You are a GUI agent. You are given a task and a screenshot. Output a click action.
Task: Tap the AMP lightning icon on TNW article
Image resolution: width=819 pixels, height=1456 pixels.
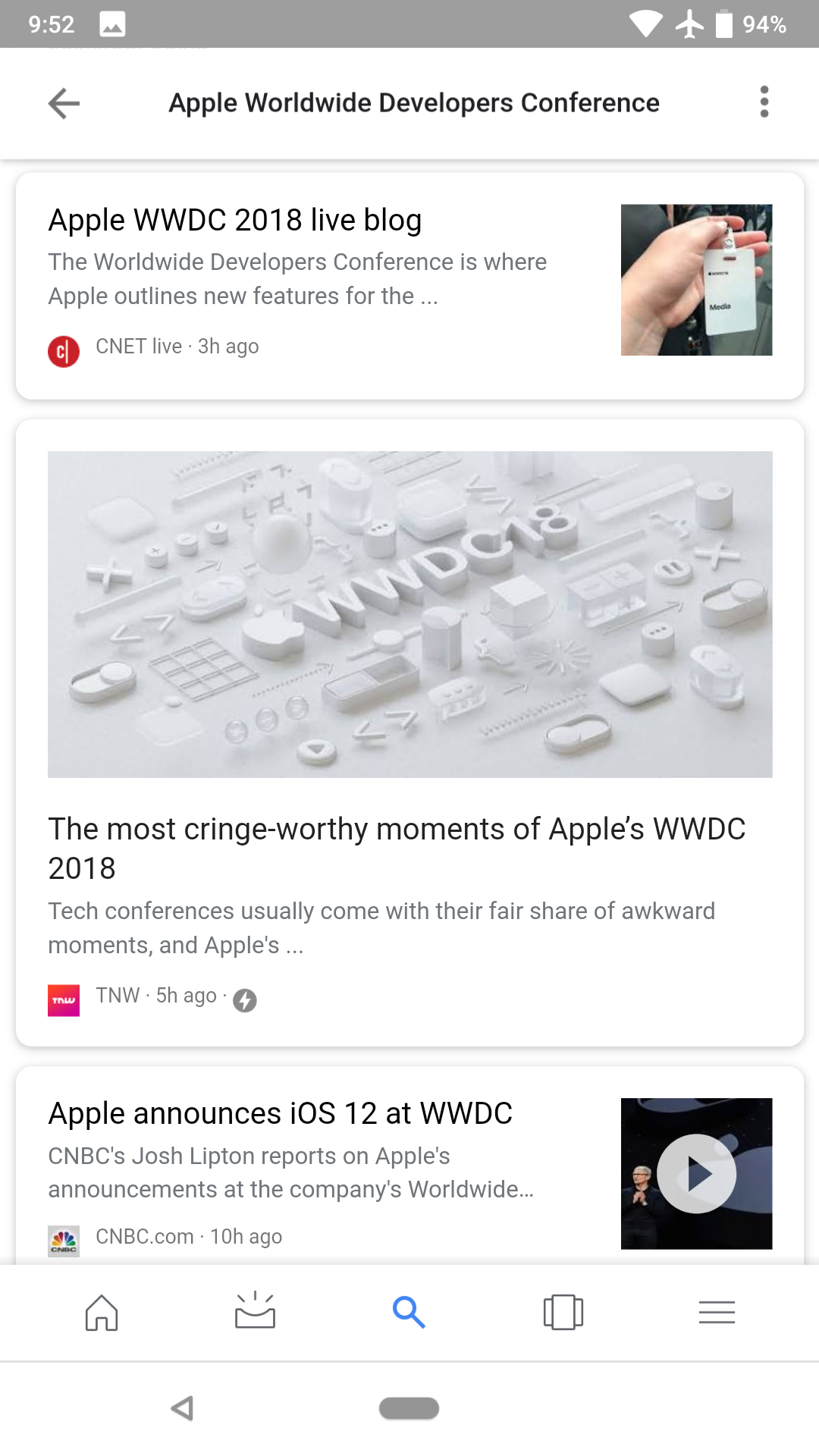pos(245,999)
